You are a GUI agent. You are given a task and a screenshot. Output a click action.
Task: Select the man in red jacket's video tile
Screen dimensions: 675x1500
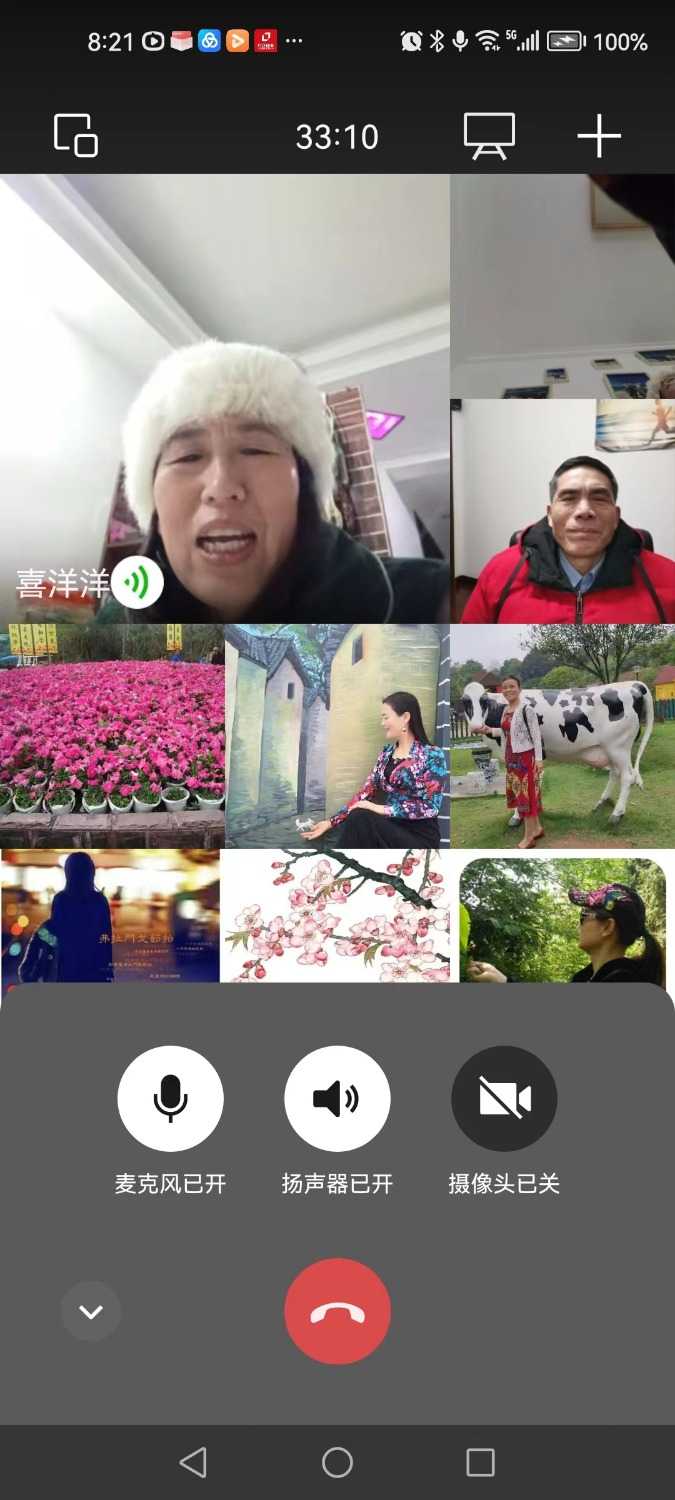[x=562, y=511]
